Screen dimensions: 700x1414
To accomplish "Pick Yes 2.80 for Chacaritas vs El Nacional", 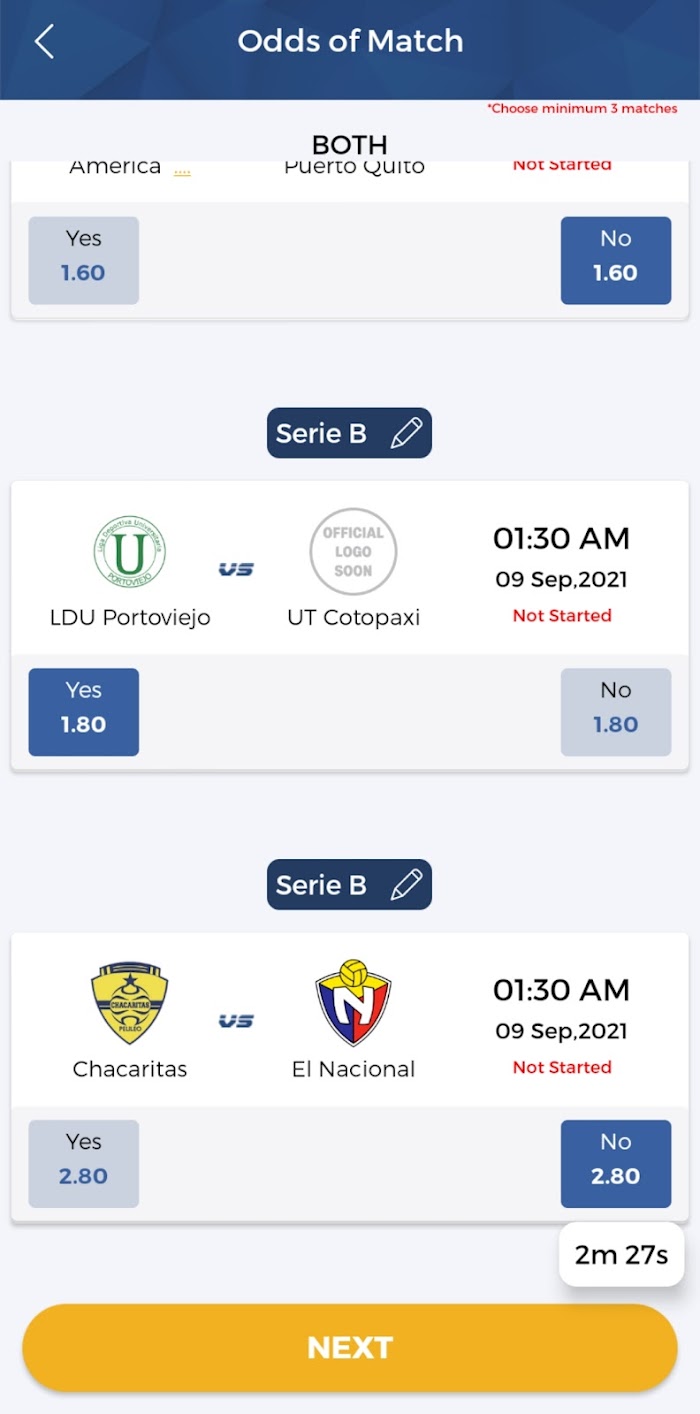I will tap(84, 1164).
